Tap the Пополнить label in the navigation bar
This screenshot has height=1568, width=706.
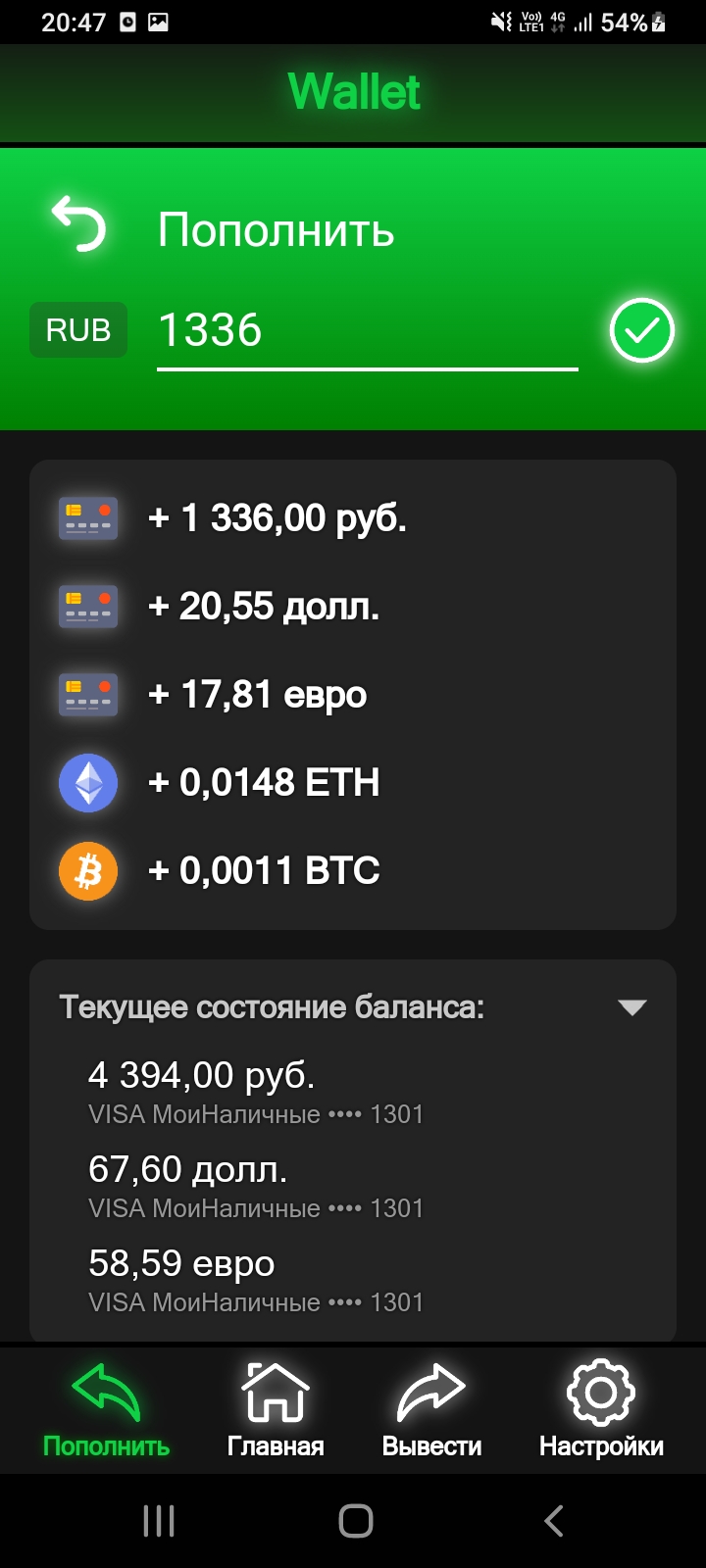point(103,1444)
